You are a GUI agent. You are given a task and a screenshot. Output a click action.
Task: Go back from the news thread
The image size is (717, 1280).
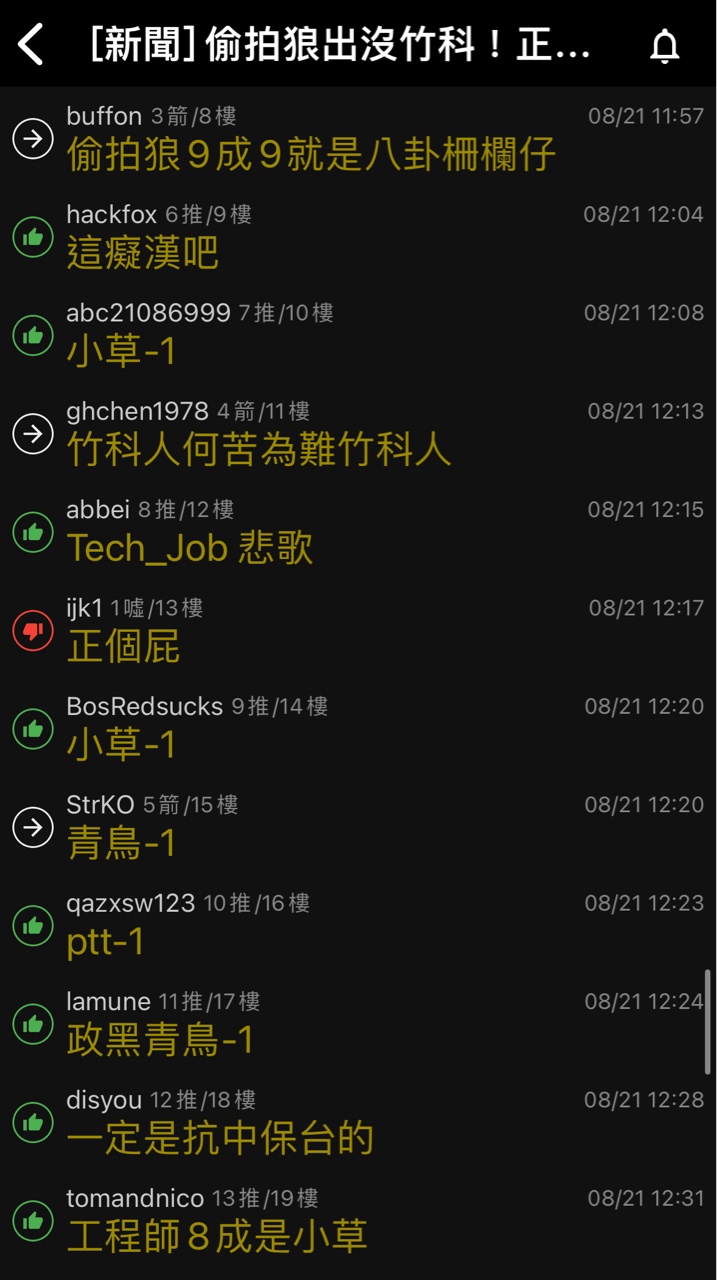click(x=32, y=45)
